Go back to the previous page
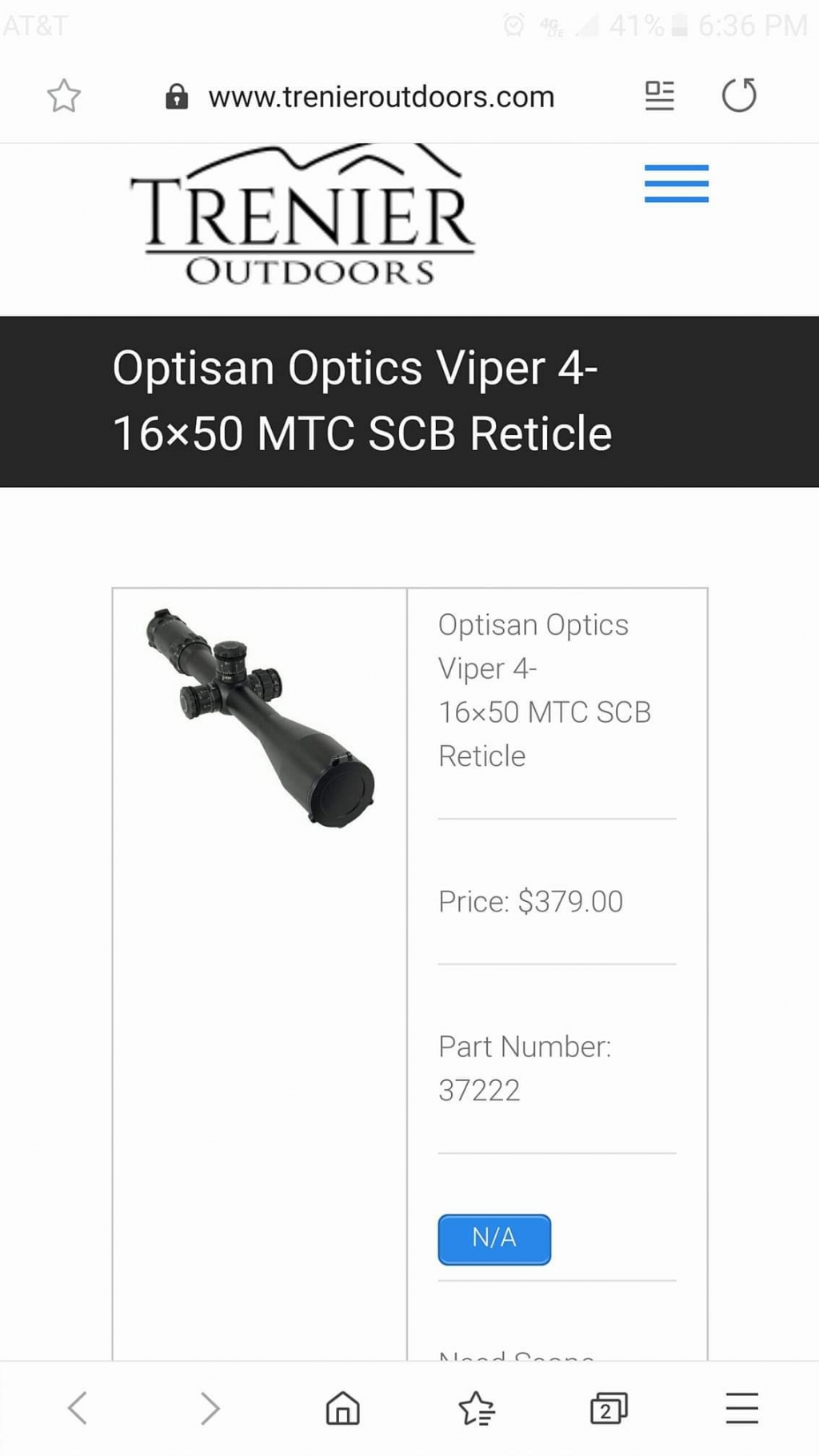The image size is (819, 1456). coord(78,1408)
